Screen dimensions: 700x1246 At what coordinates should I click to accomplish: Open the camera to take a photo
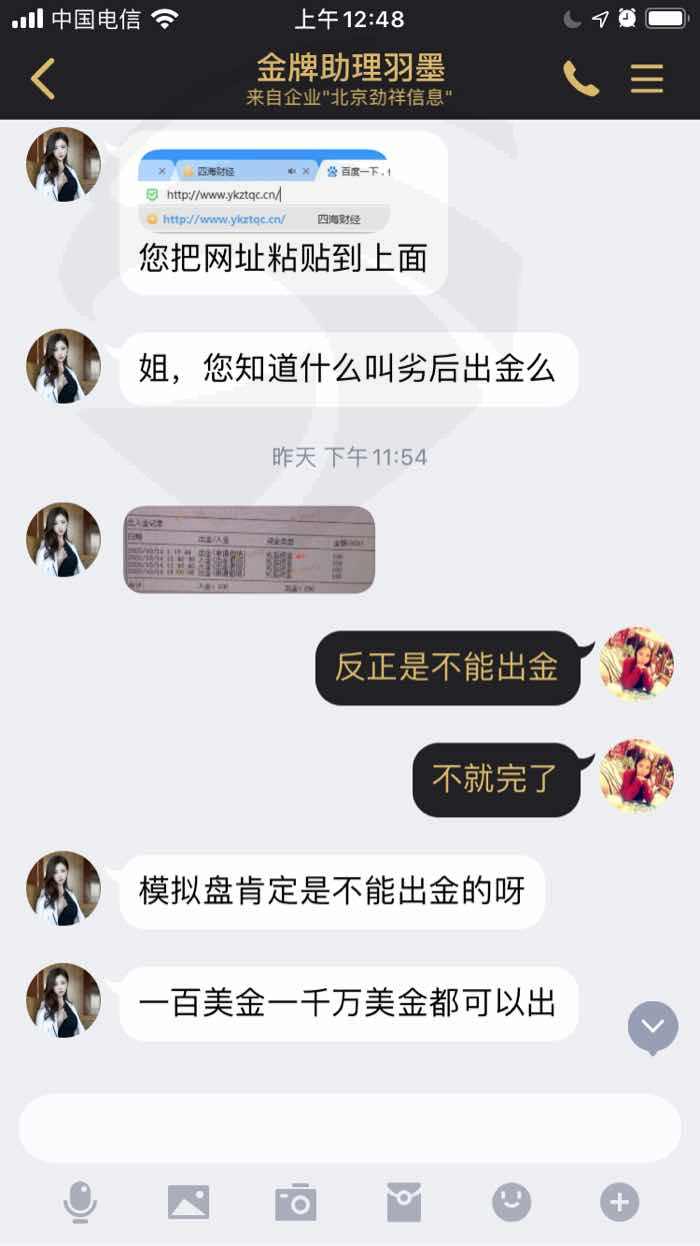296,1202
